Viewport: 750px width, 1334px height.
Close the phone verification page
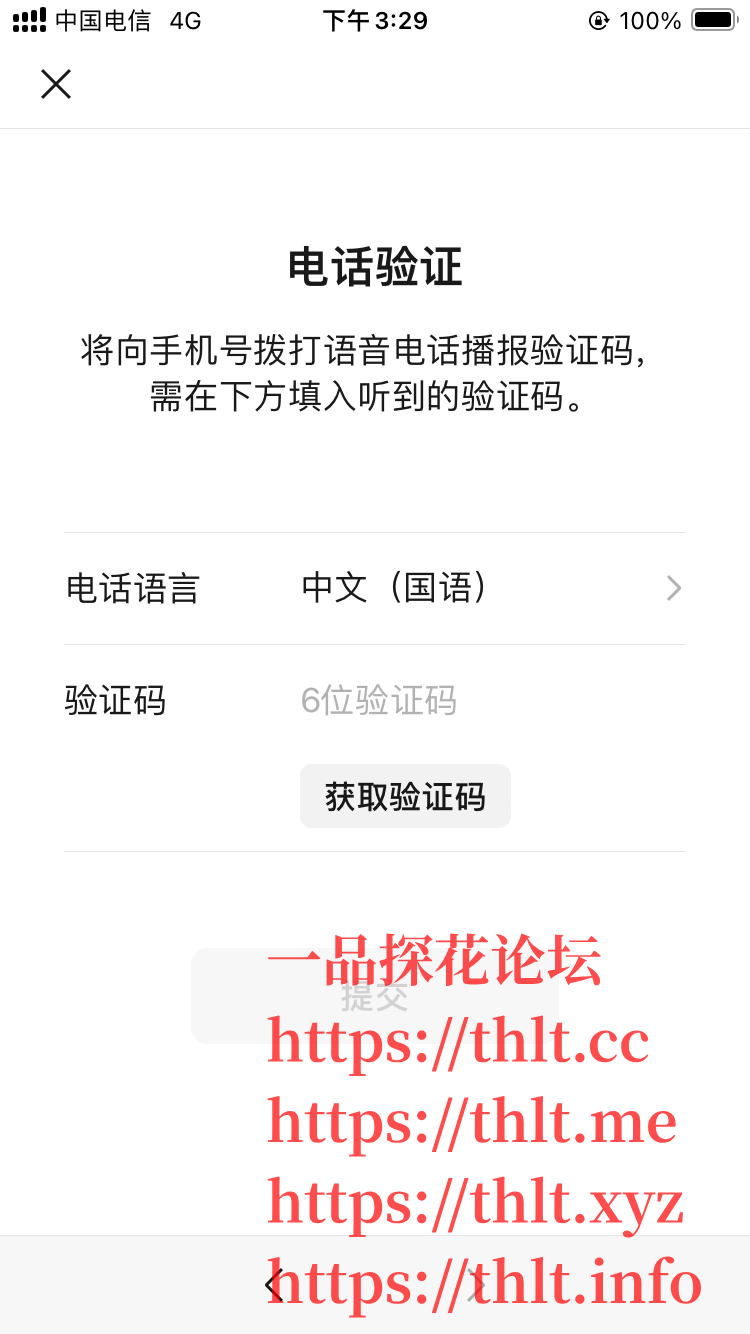tap(56, 84)
